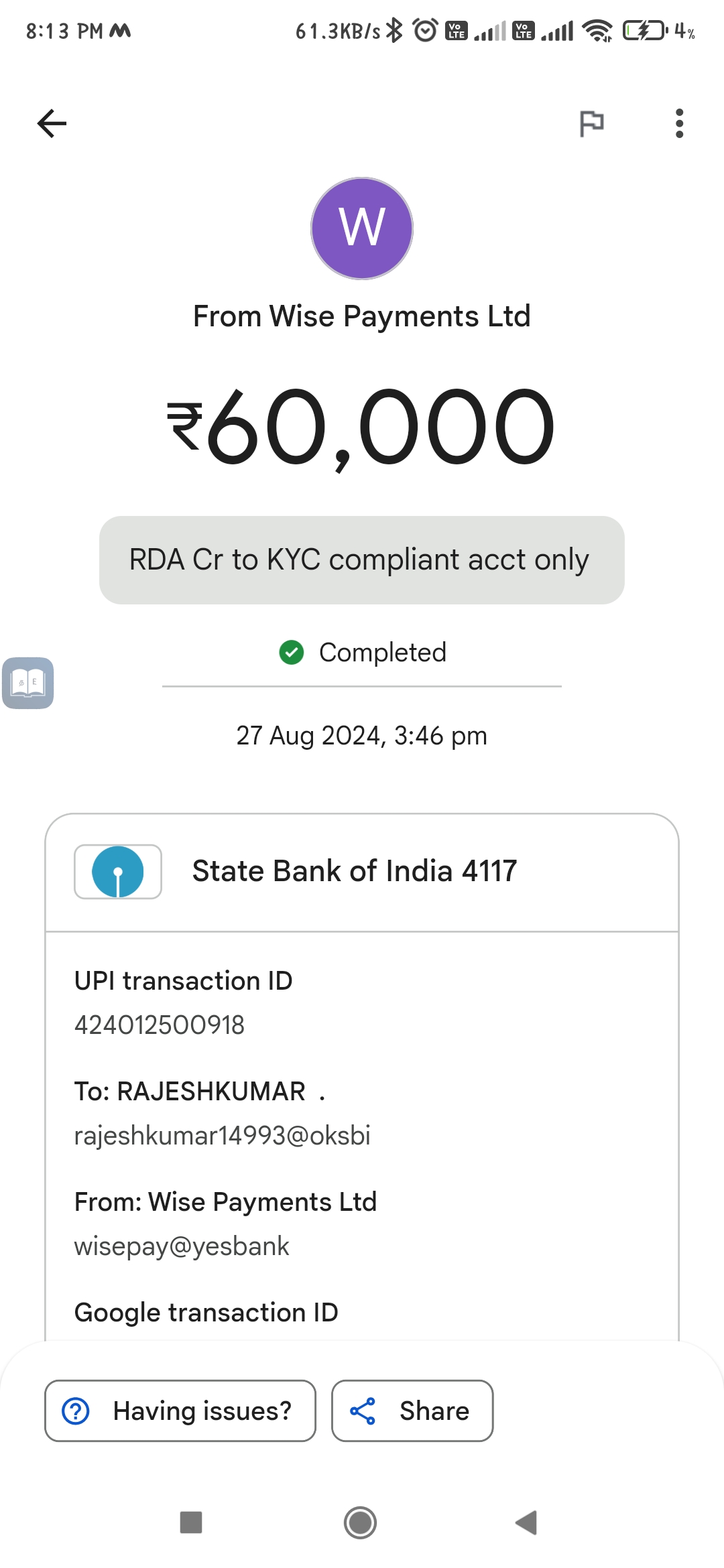This screenshot has height=1568, width=724.
Task: Tap the flag icon to report transaction
Action: [x=591, y=123]
